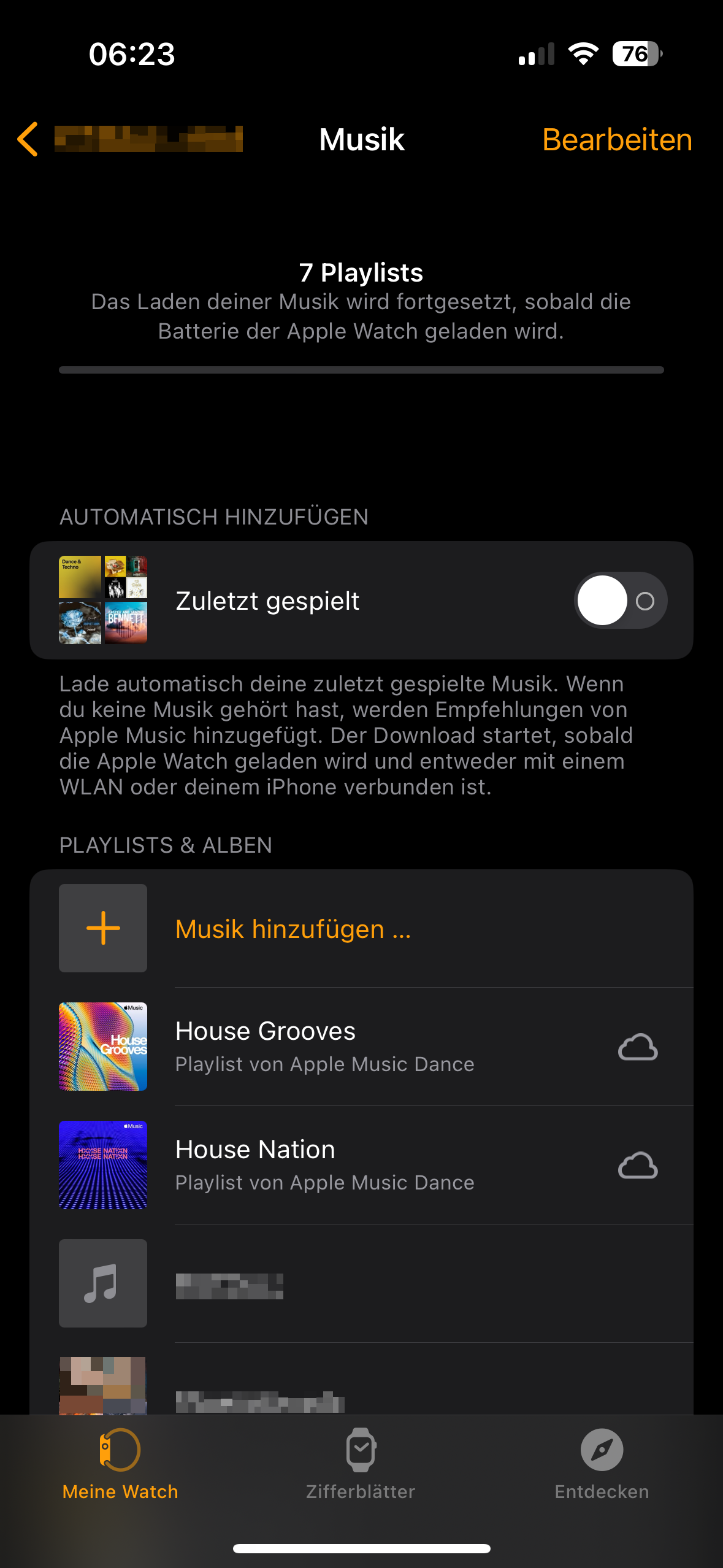The height and width of the screenshot is (1568, 723).
Task: Switch to the Meine Watch tab
Action: [120, 1463]
